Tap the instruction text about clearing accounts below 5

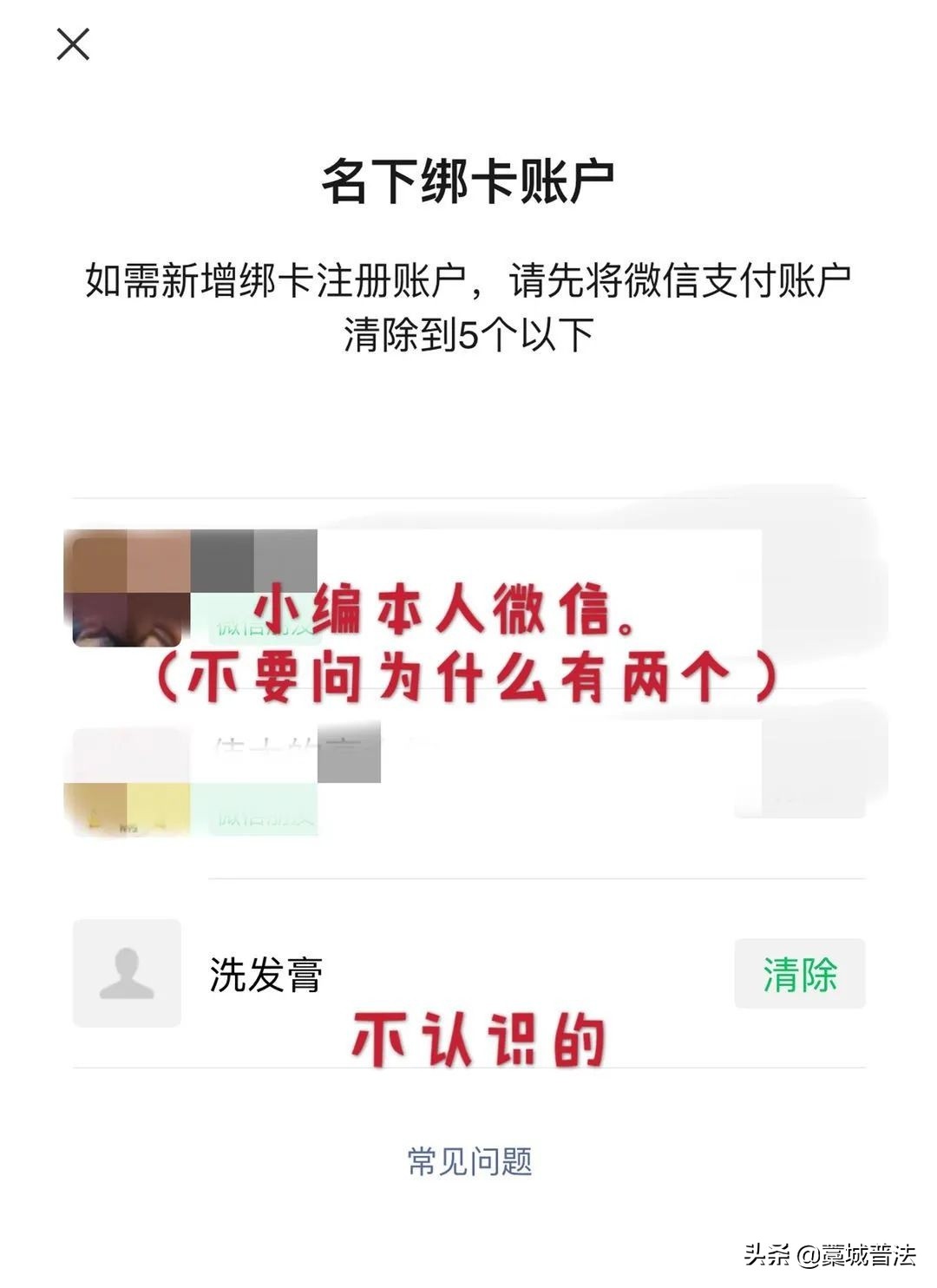pyautogui.click(x=468, y=304)
